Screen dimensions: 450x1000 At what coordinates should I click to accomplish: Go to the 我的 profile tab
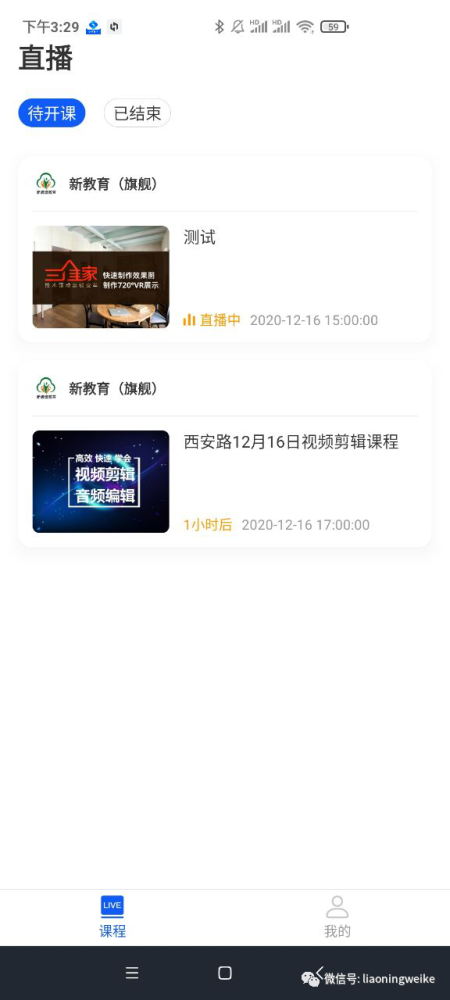pos(337,916)
